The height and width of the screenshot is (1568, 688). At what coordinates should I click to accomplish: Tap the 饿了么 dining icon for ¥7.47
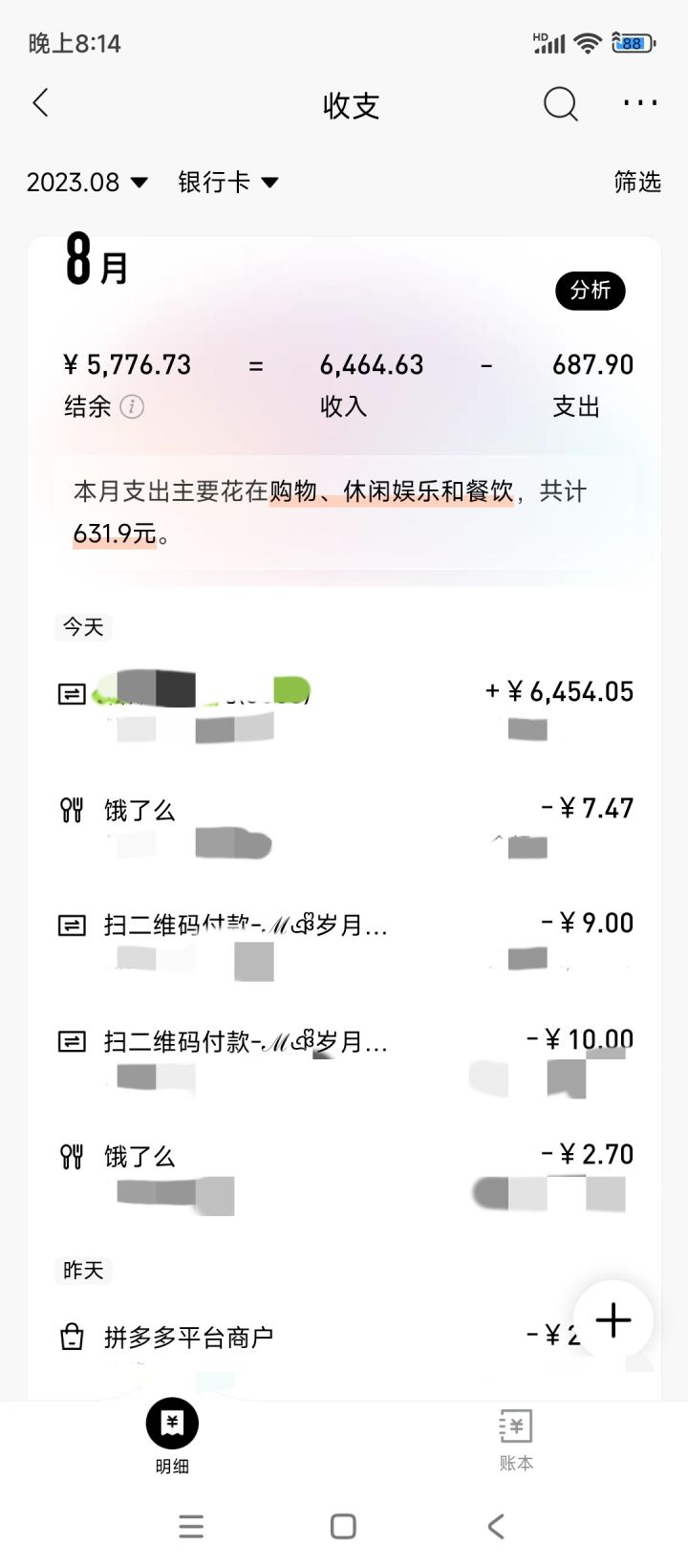click(x=72, y=809)
